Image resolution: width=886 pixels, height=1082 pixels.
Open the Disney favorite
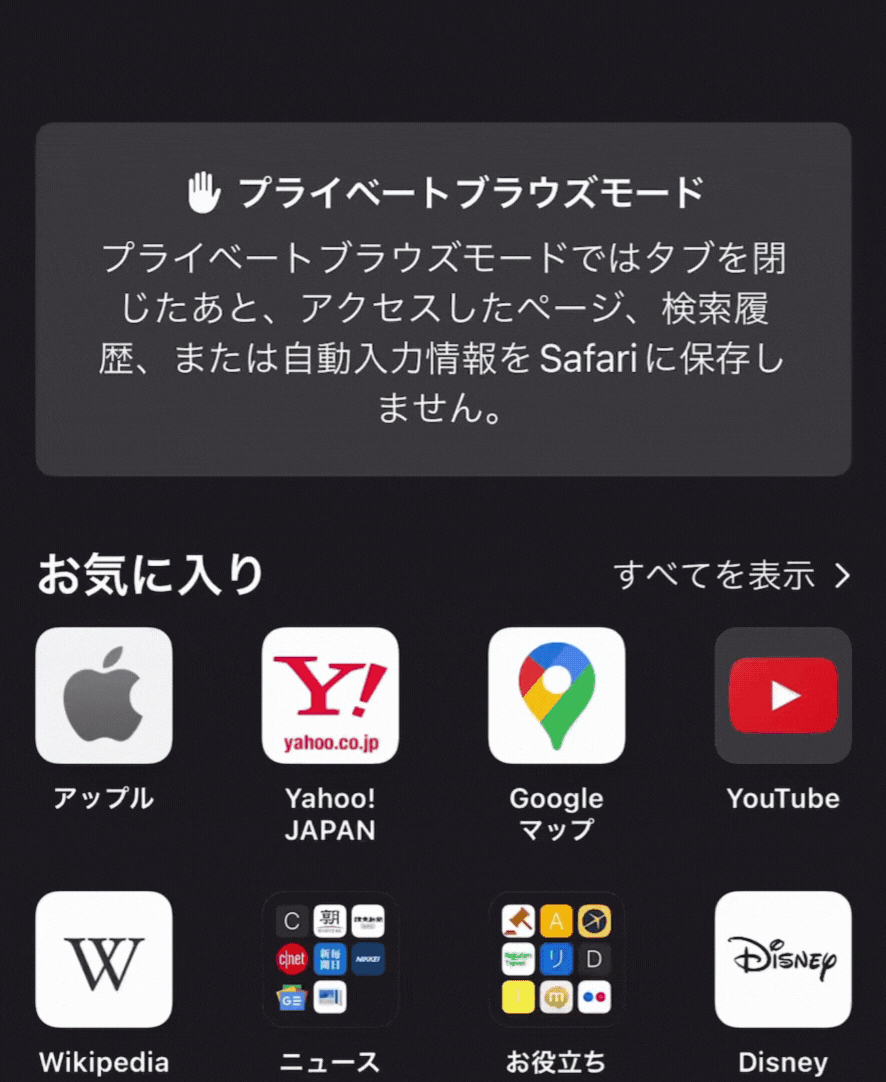(783, 959)
